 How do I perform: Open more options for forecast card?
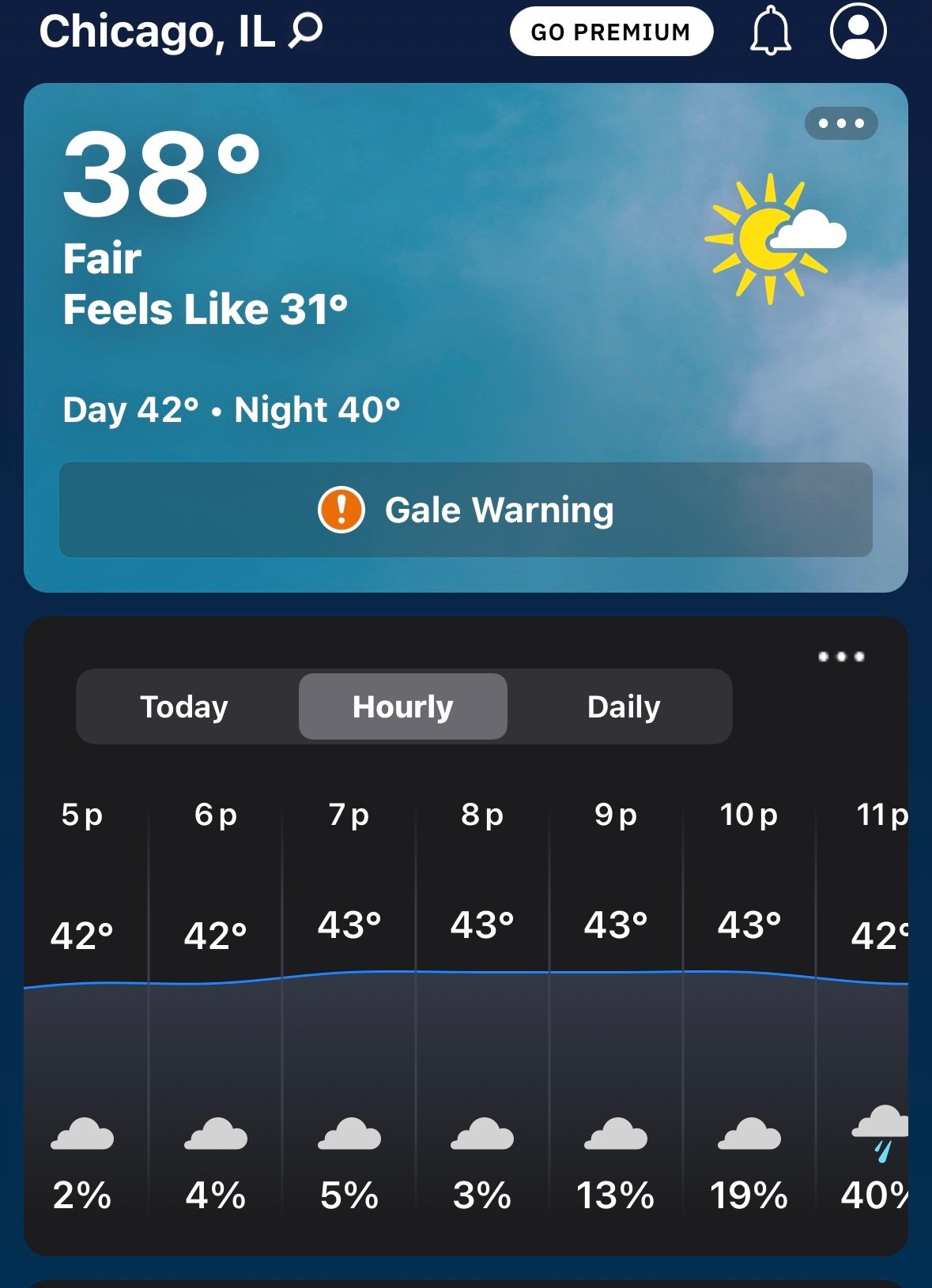pyautogui.click(x=841, y=657)
